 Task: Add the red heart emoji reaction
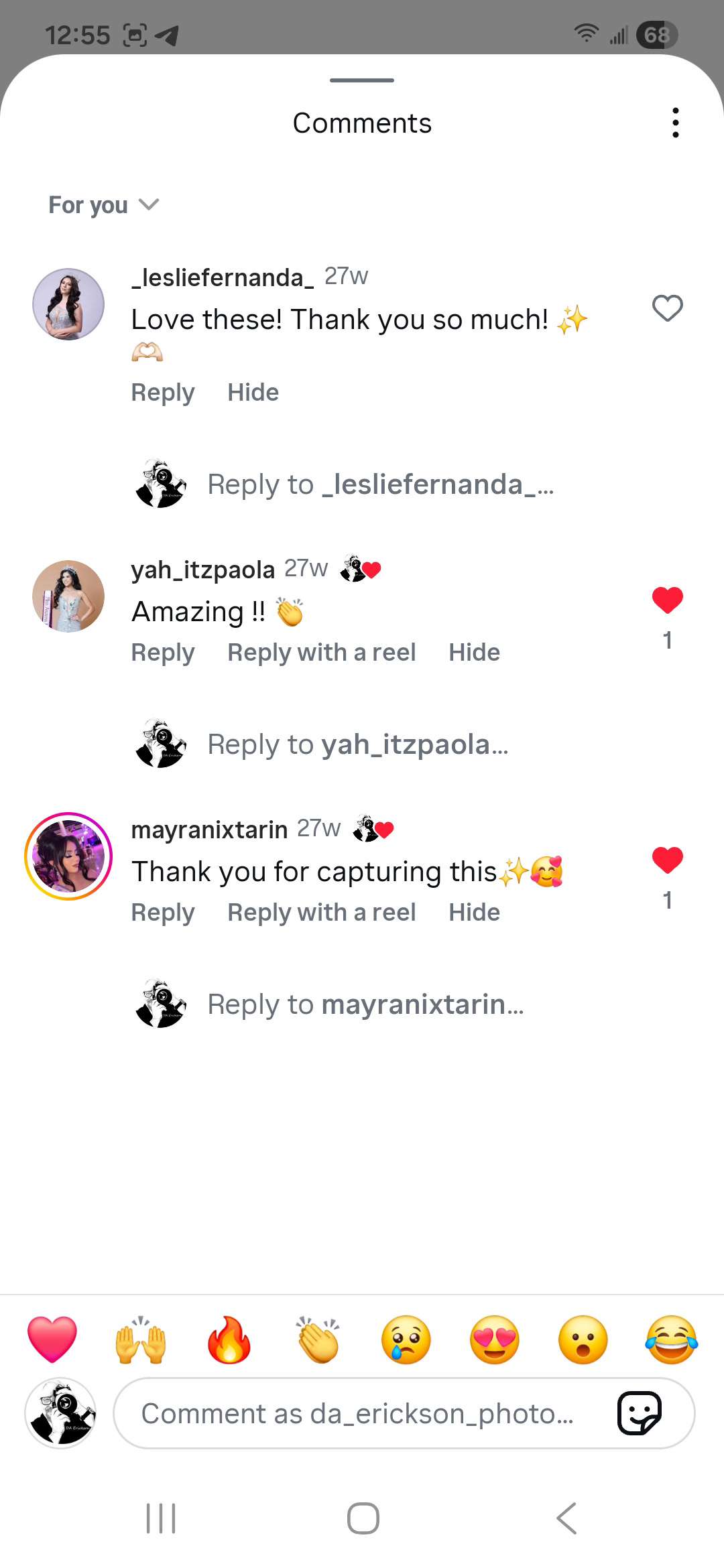pyautogui.click(x=52, y=1340)
